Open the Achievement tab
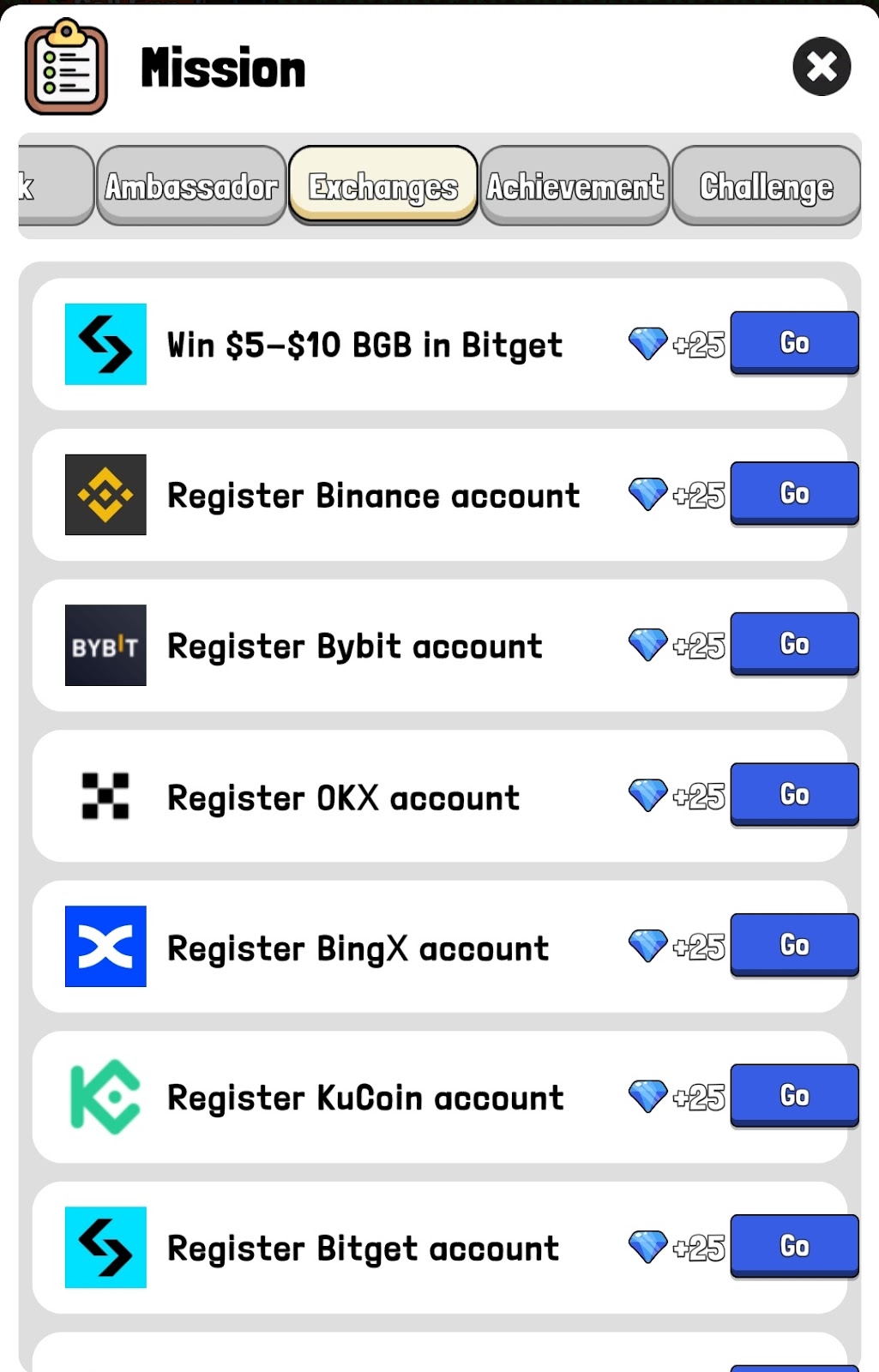 tap(575, 186)
